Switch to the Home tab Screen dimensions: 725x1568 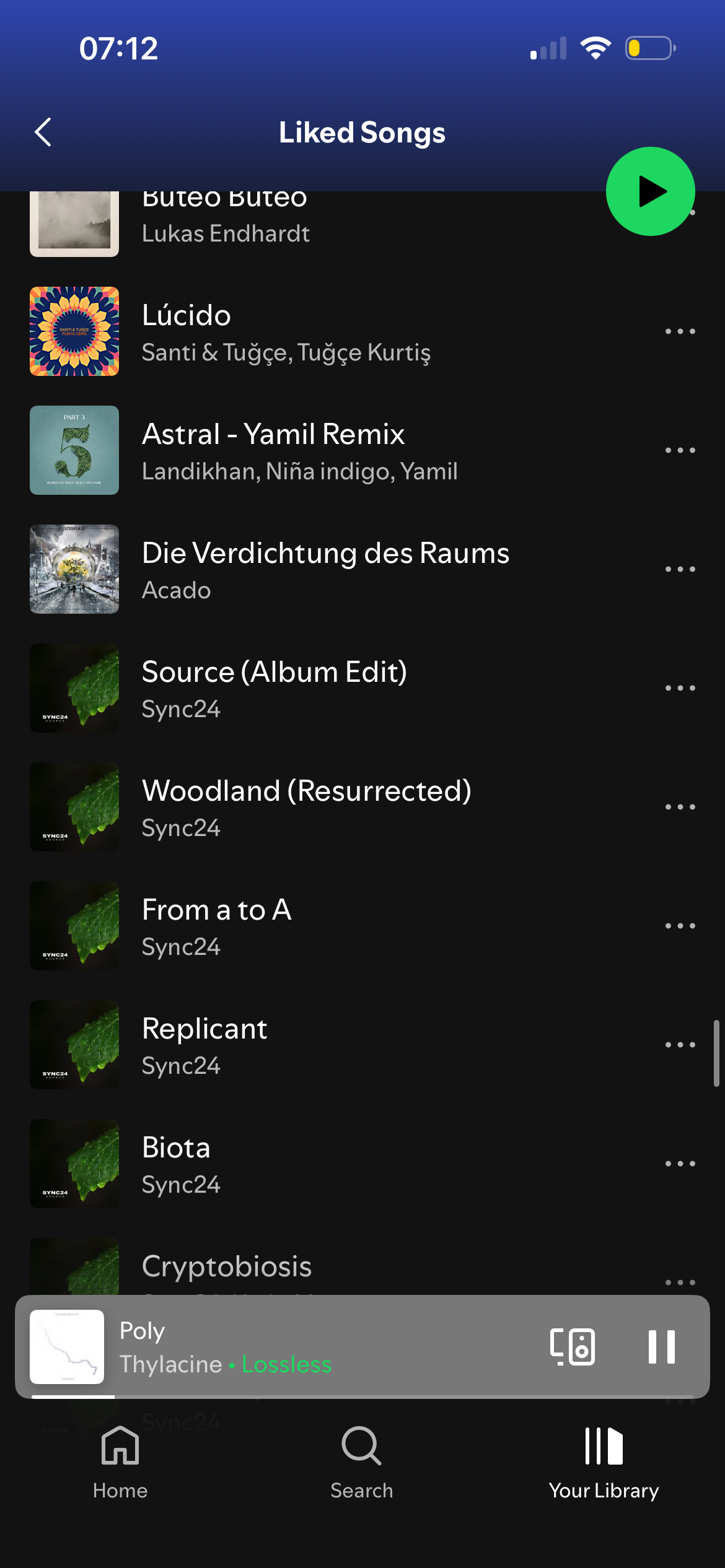tap(120, 1463)
